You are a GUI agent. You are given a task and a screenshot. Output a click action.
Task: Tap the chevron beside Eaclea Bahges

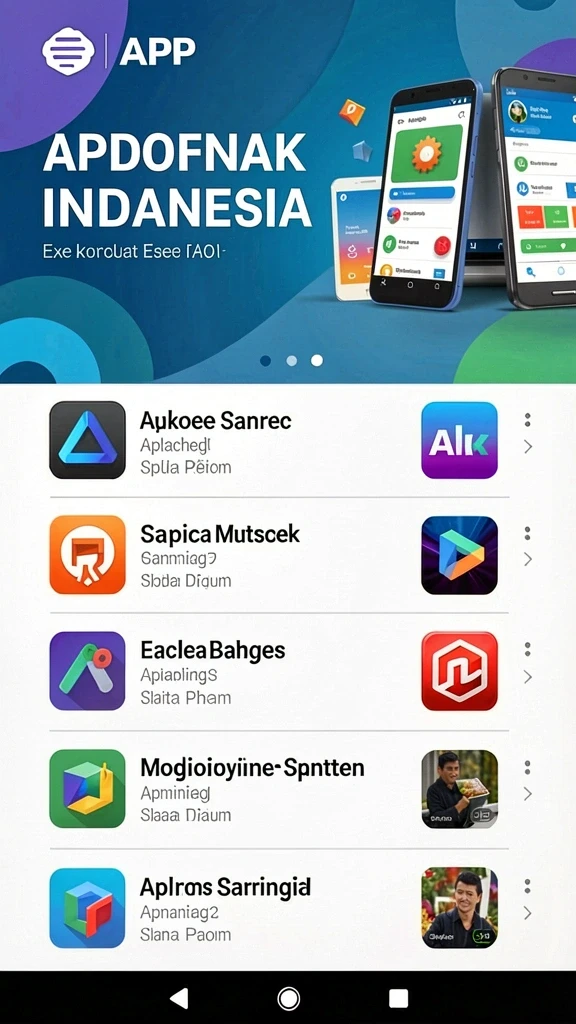pyautogui.click(x=528, y=677)
